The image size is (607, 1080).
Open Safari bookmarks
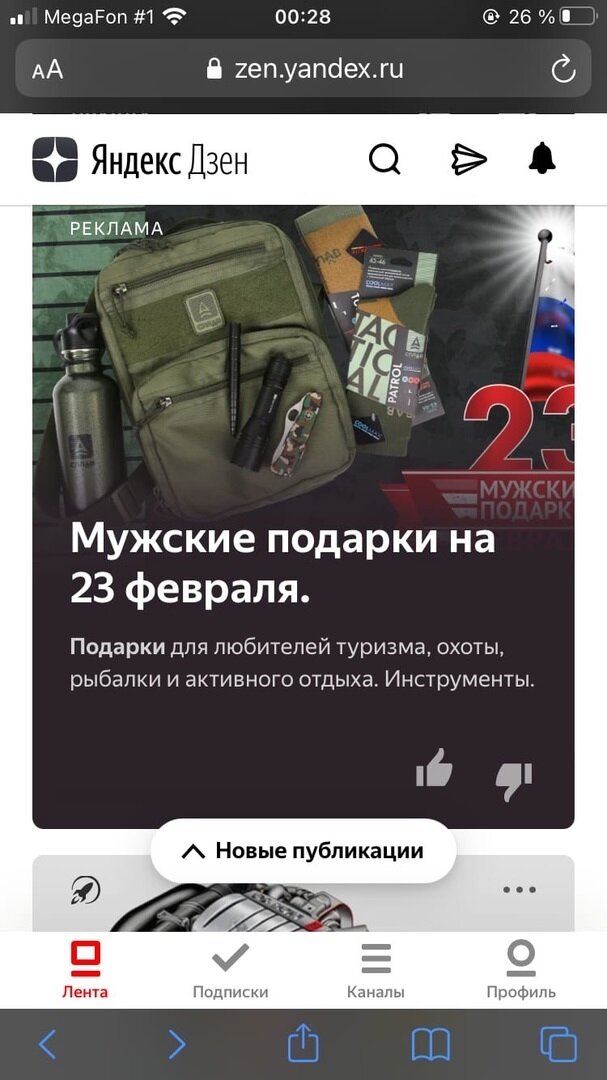pyautogui.click(x=431, y=1044)
